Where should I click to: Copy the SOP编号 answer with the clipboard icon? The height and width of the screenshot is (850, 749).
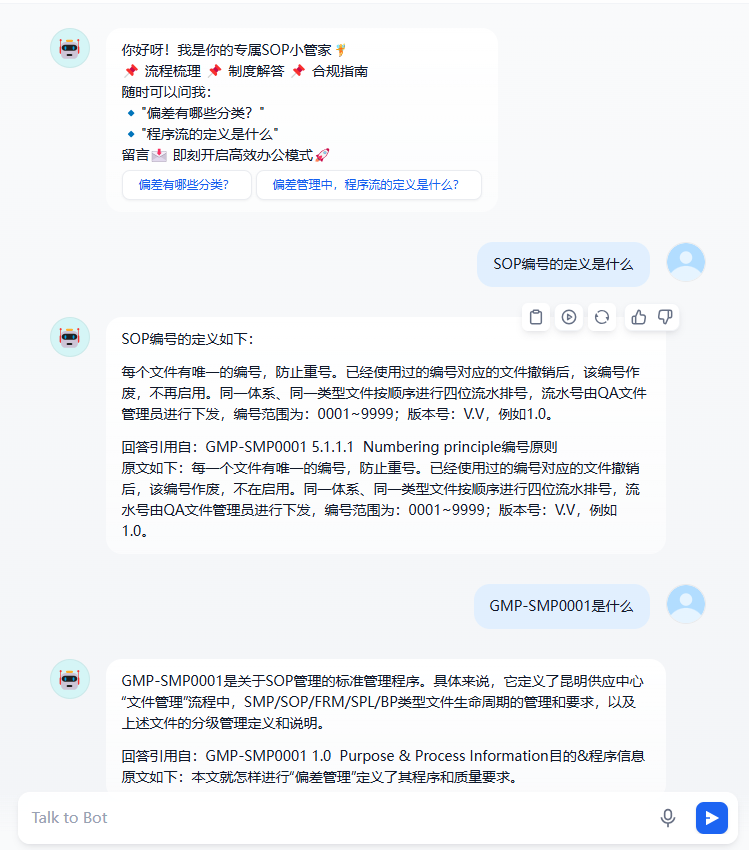536,317
